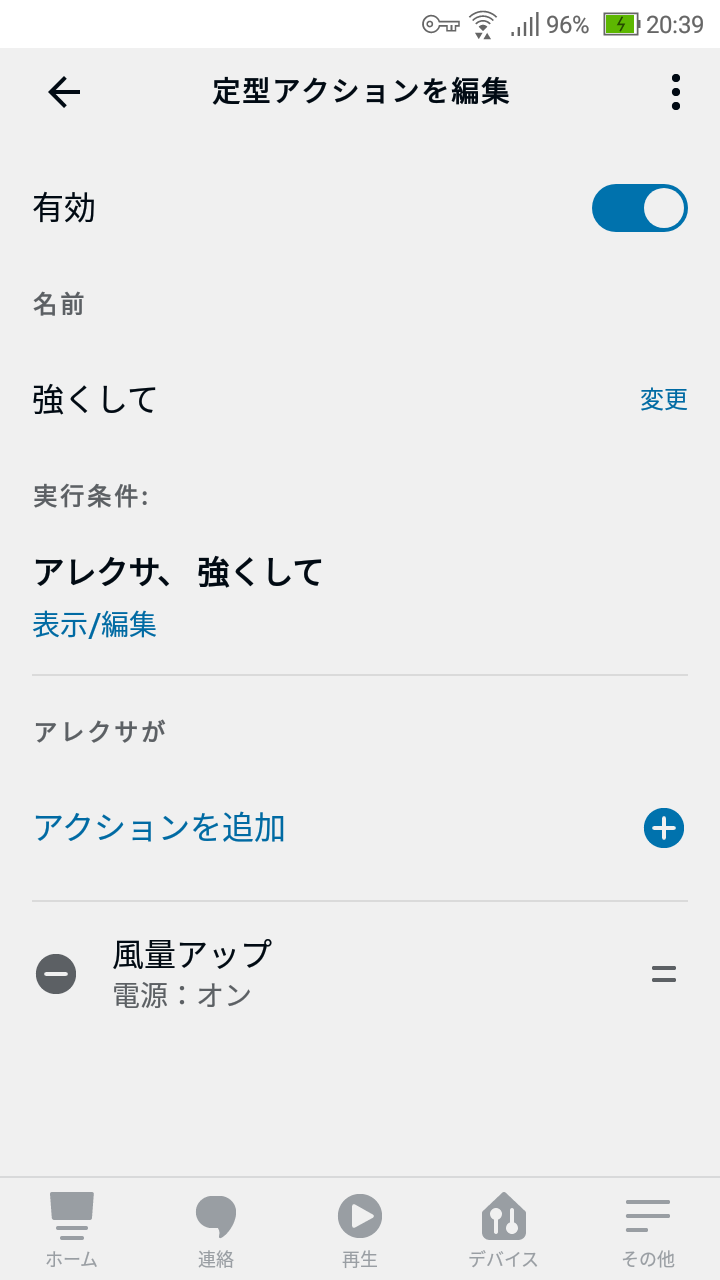Image resolution: width=720 pixels, height=1280 pixels.
Task: Go to the デバイス tab
Action: [504, 1230]
